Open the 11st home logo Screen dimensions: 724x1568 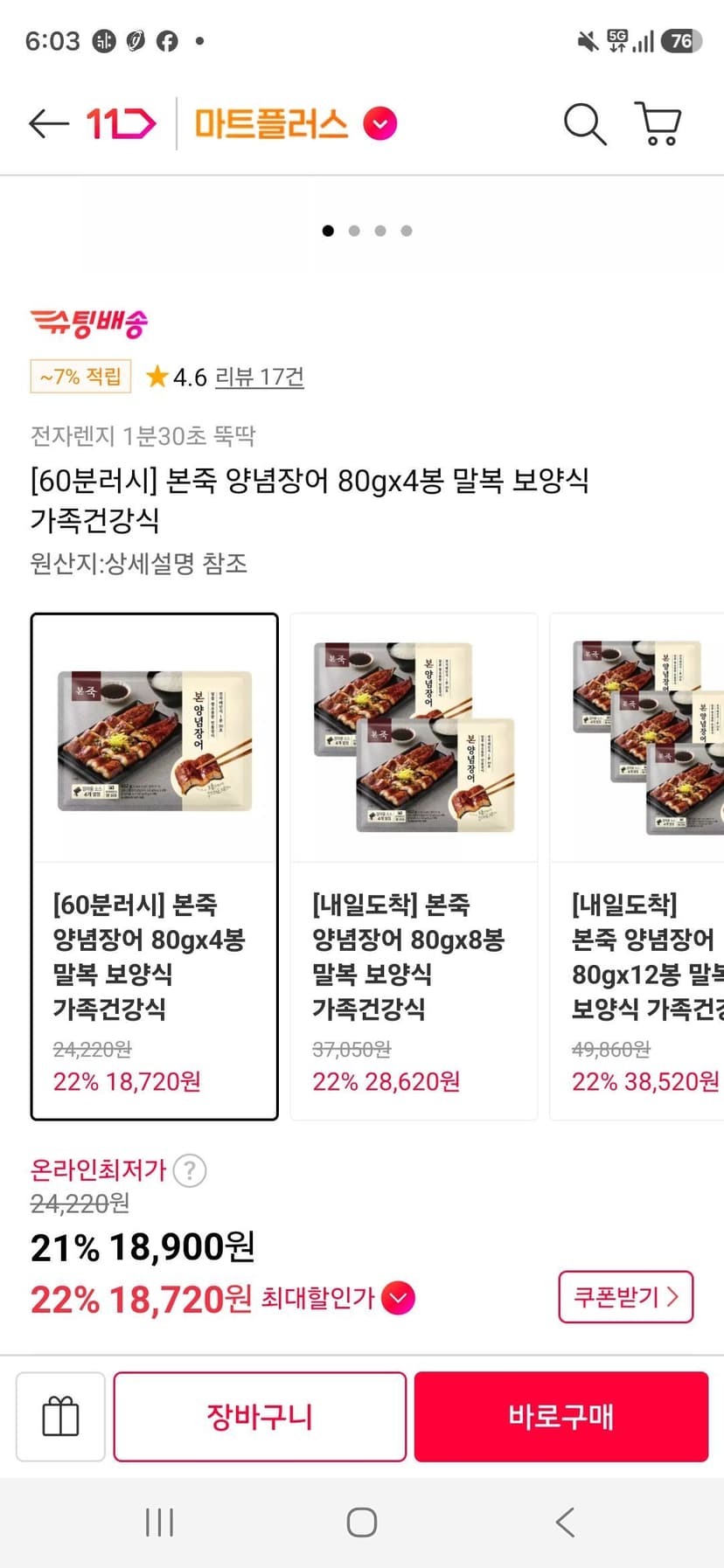click(x=121, y=124)
